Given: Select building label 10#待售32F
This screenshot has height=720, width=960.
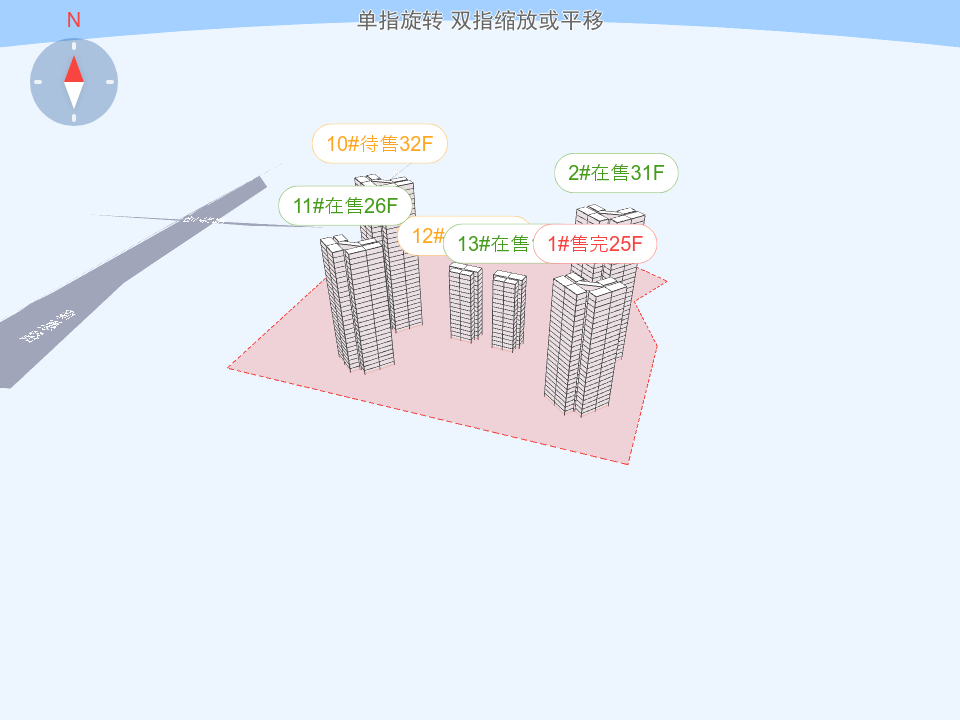Looking at the screenshot, I should pyautogui.click(x=379, y=144).
